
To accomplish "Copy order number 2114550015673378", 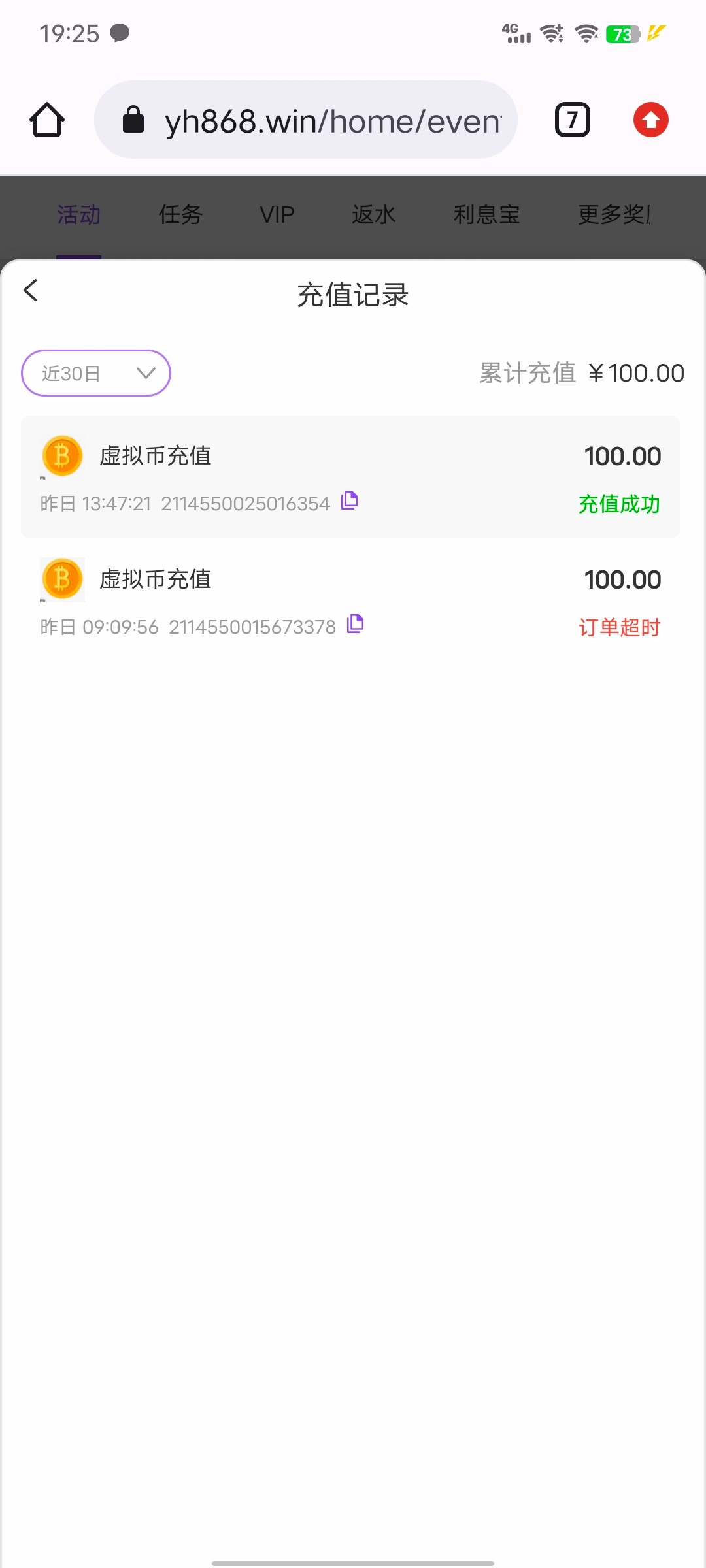I will click(x=355, y=625).
